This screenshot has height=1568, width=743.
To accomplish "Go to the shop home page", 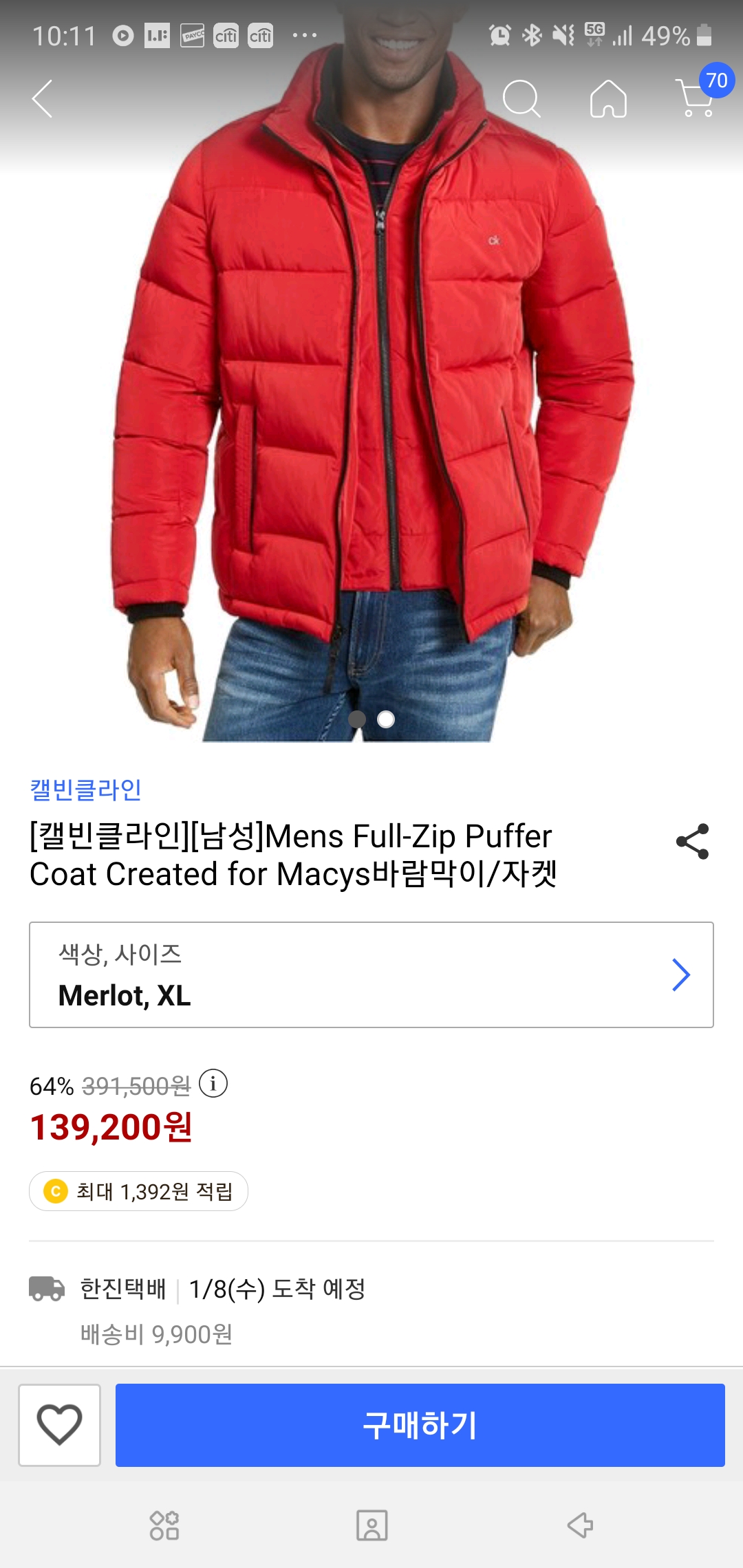I will point(608,99).
